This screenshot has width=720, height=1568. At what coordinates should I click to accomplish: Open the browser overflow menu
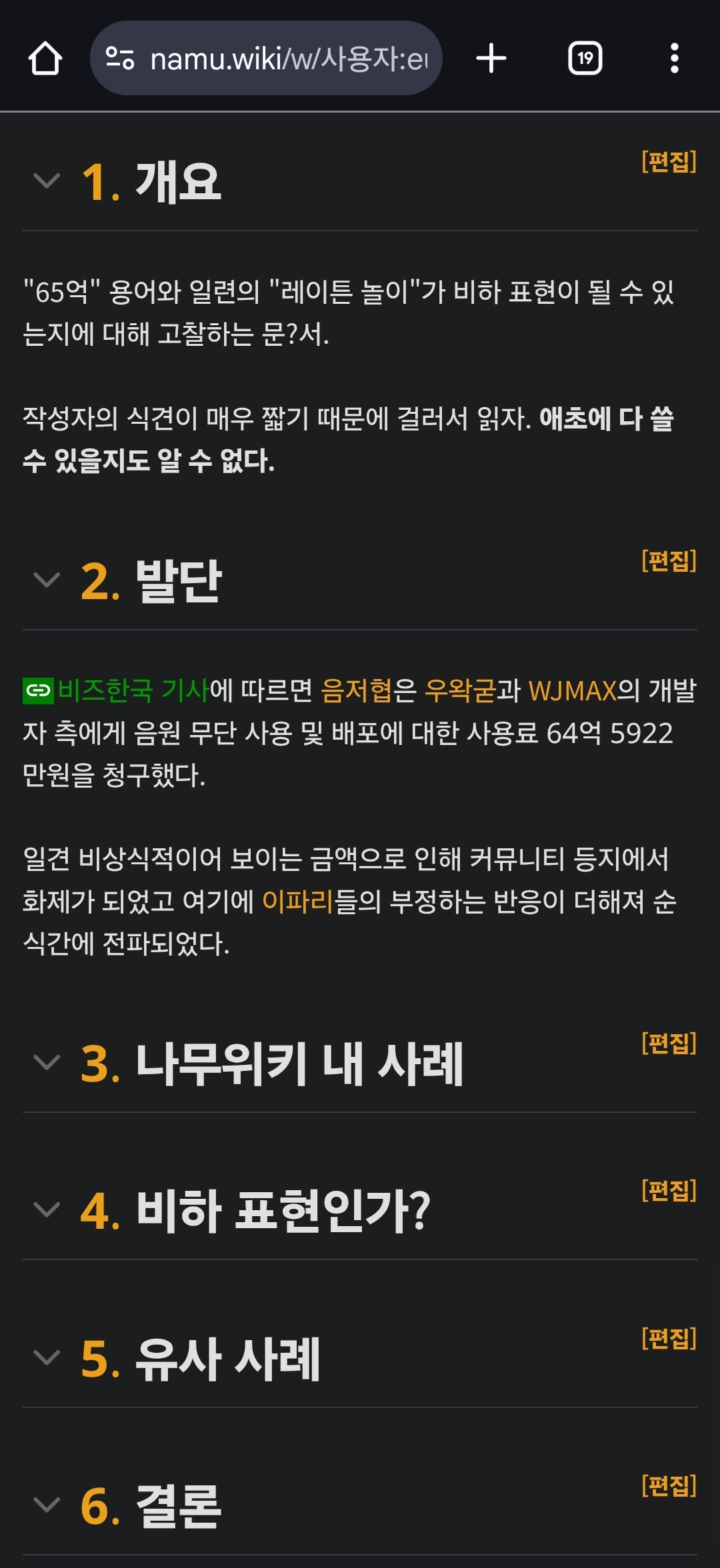pos(675,58)
